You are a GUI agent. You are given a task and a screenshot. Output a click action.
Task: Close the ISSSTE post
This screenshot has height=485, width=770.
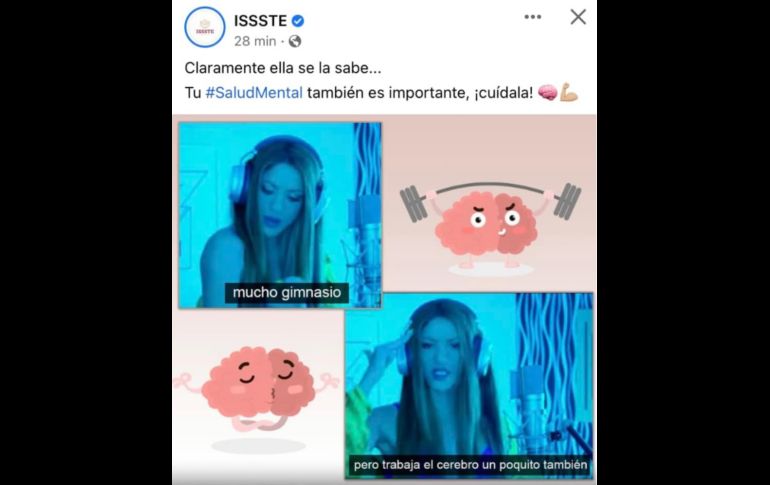[578, 17]
